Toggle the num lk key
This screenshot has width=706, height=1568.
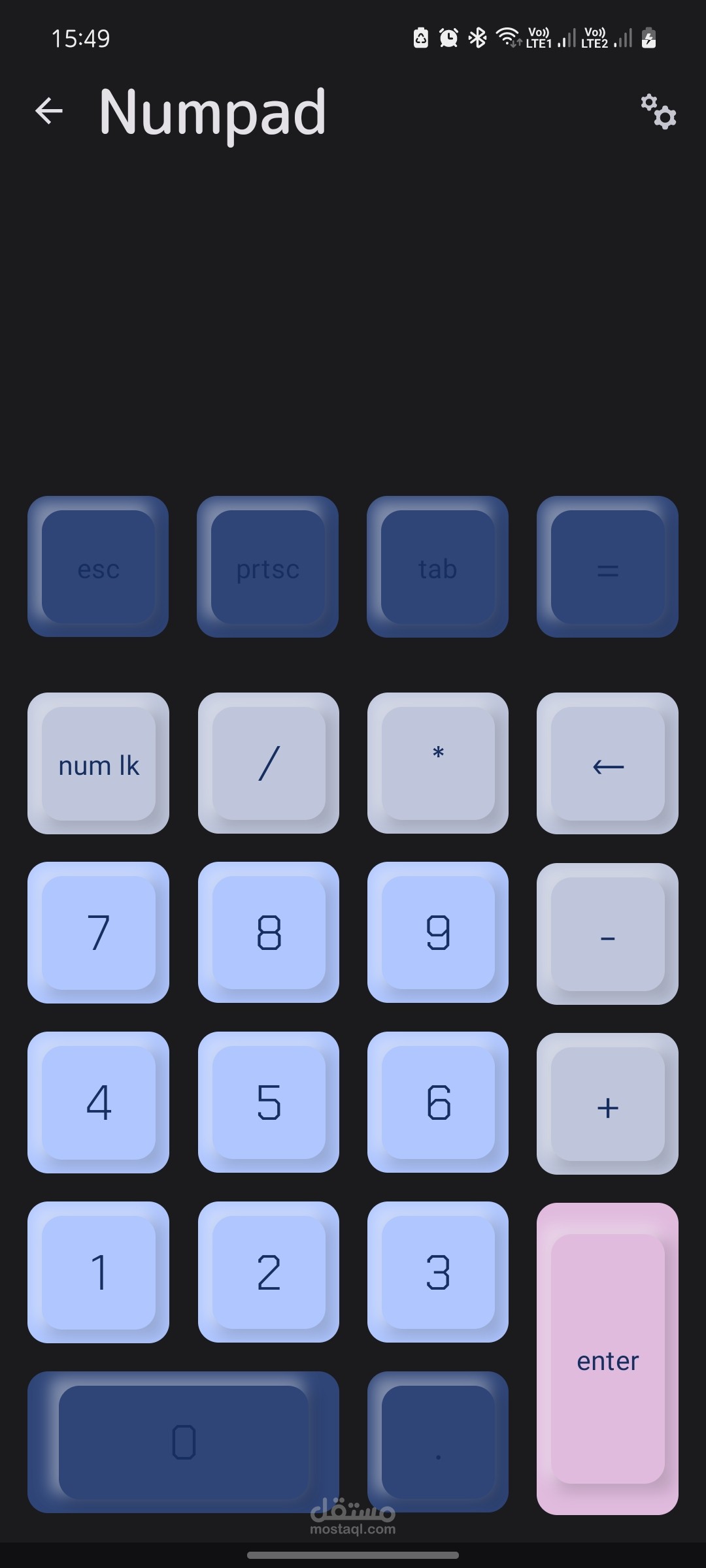[x=97, y=764]
